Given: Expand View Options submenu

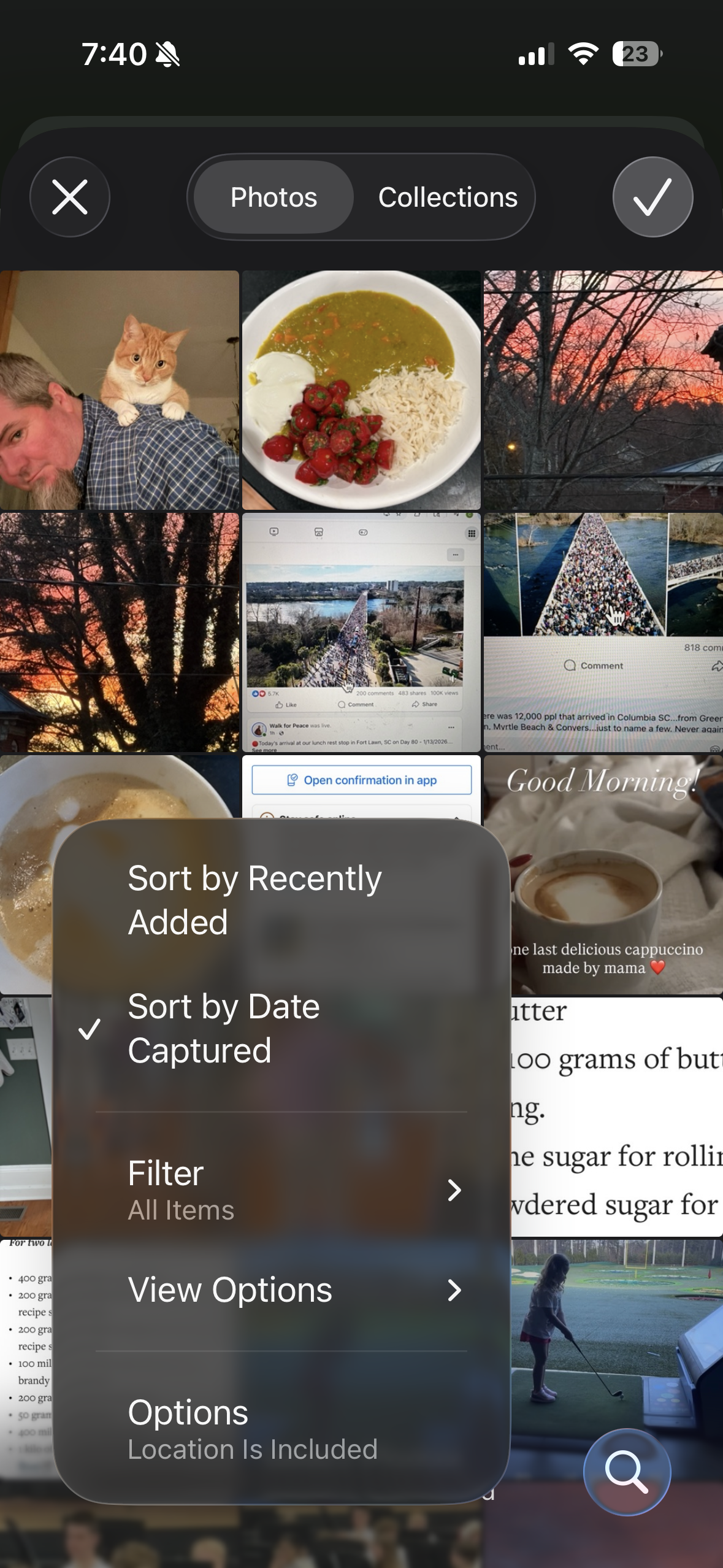Looking at the screenshot, I should pyautogui.click(x=281, y=1289).
